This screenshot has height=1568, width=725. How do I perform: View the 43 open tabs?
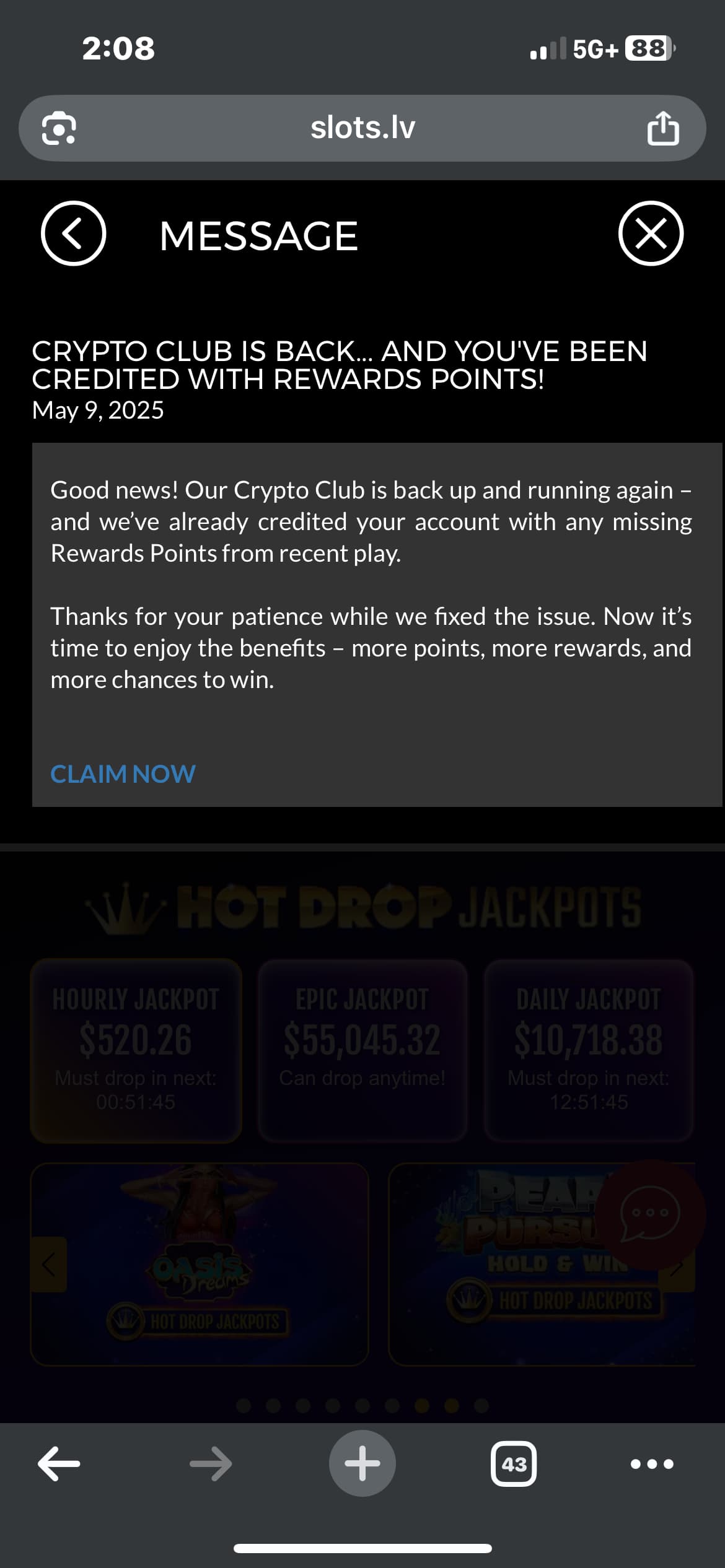click(514, 1464)
